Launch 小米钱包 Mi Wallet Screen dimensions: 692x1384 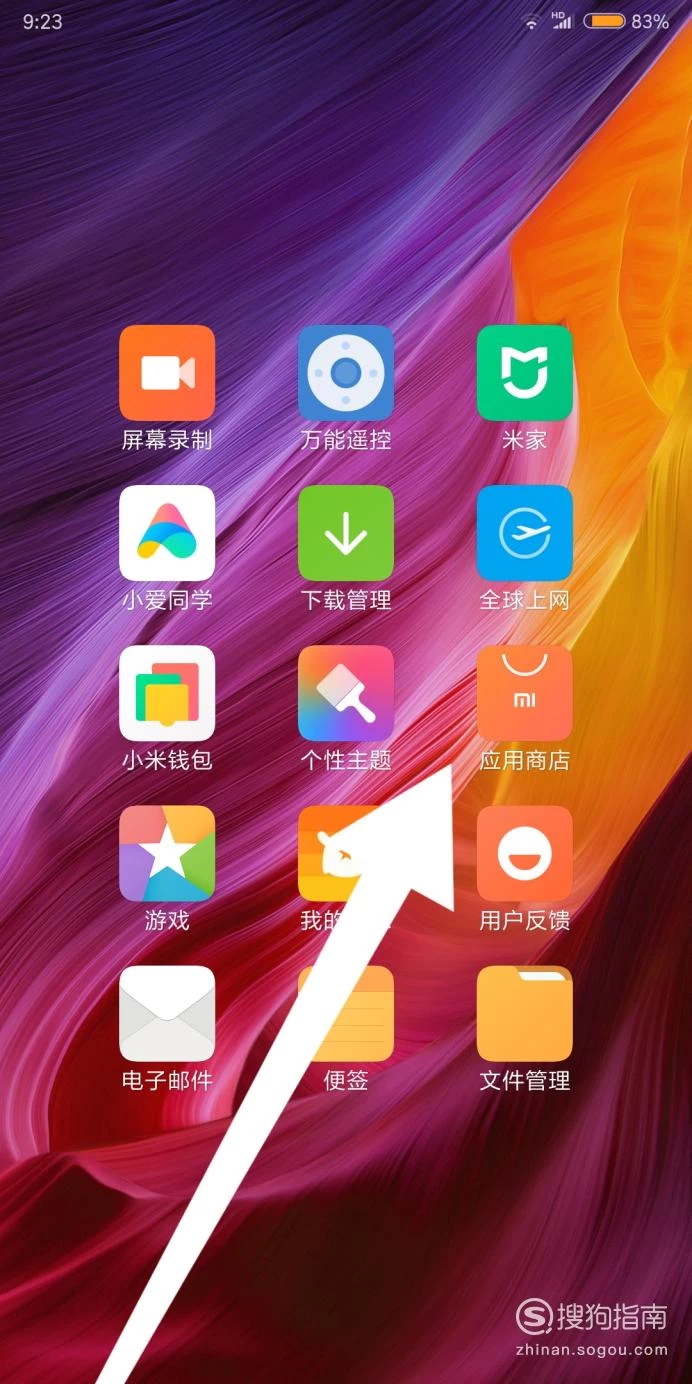(x=167, y=693)
